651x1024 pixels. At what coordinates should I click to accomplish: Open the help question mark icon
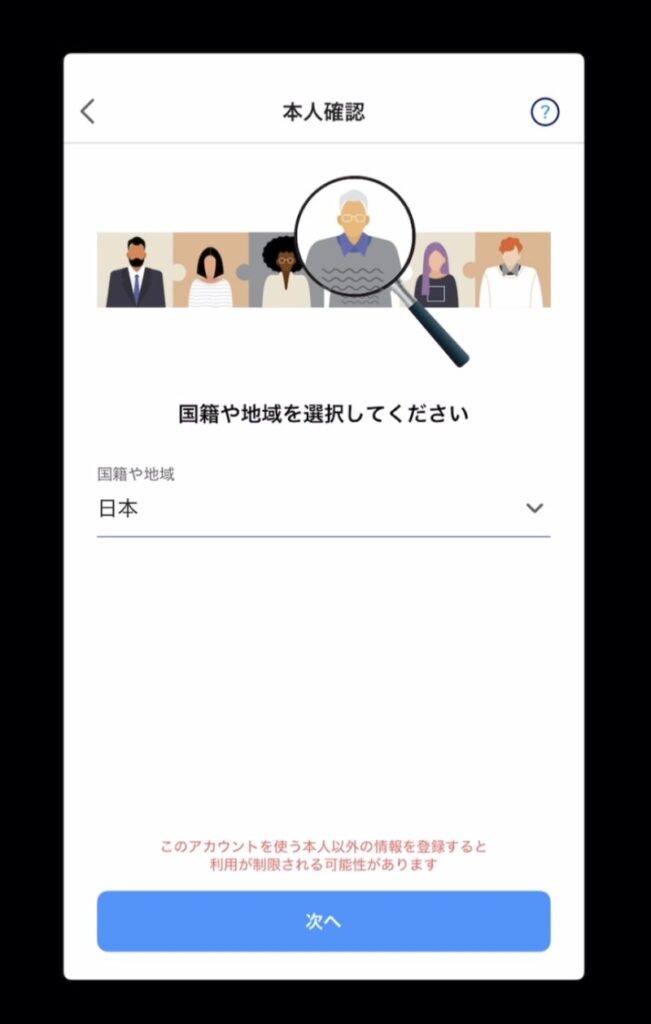pyautogui.click(x=544, y=112)
